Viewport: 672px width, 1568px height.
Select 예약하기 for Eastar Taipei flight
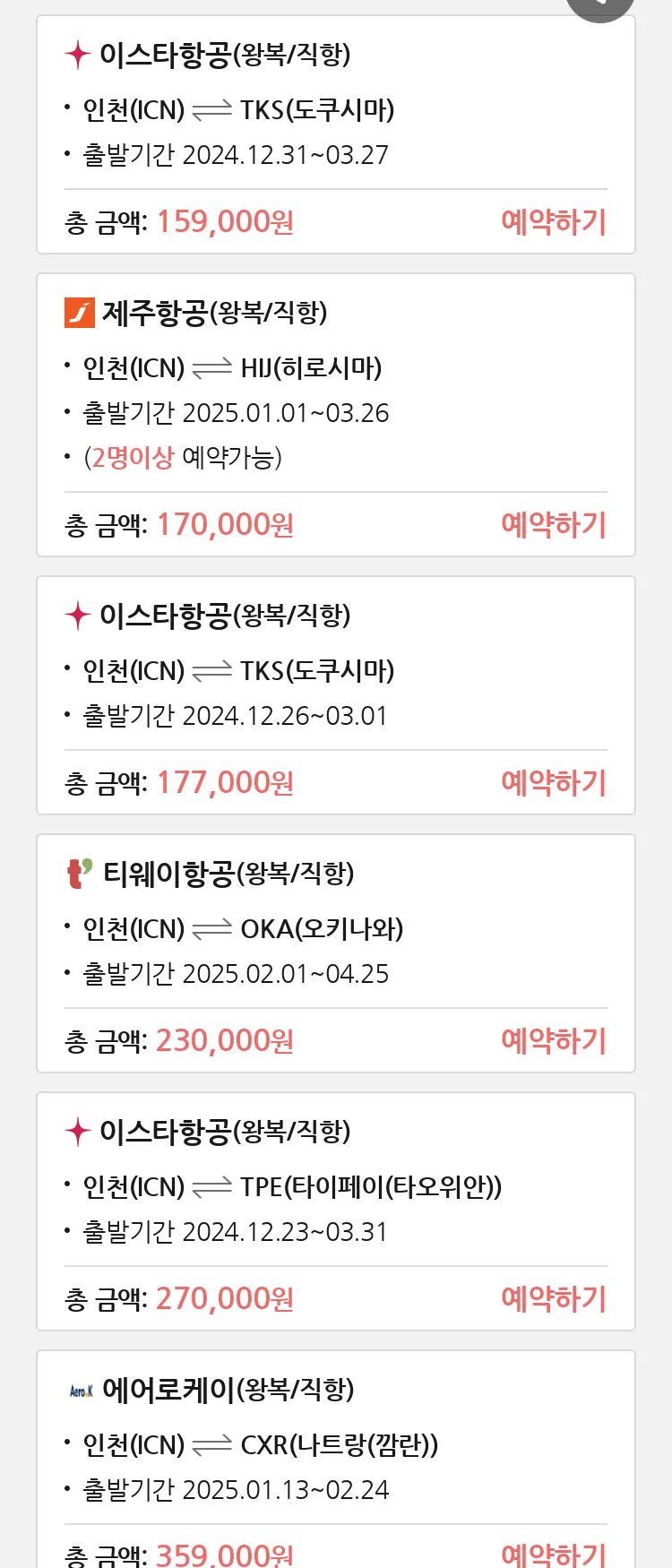553,1298
